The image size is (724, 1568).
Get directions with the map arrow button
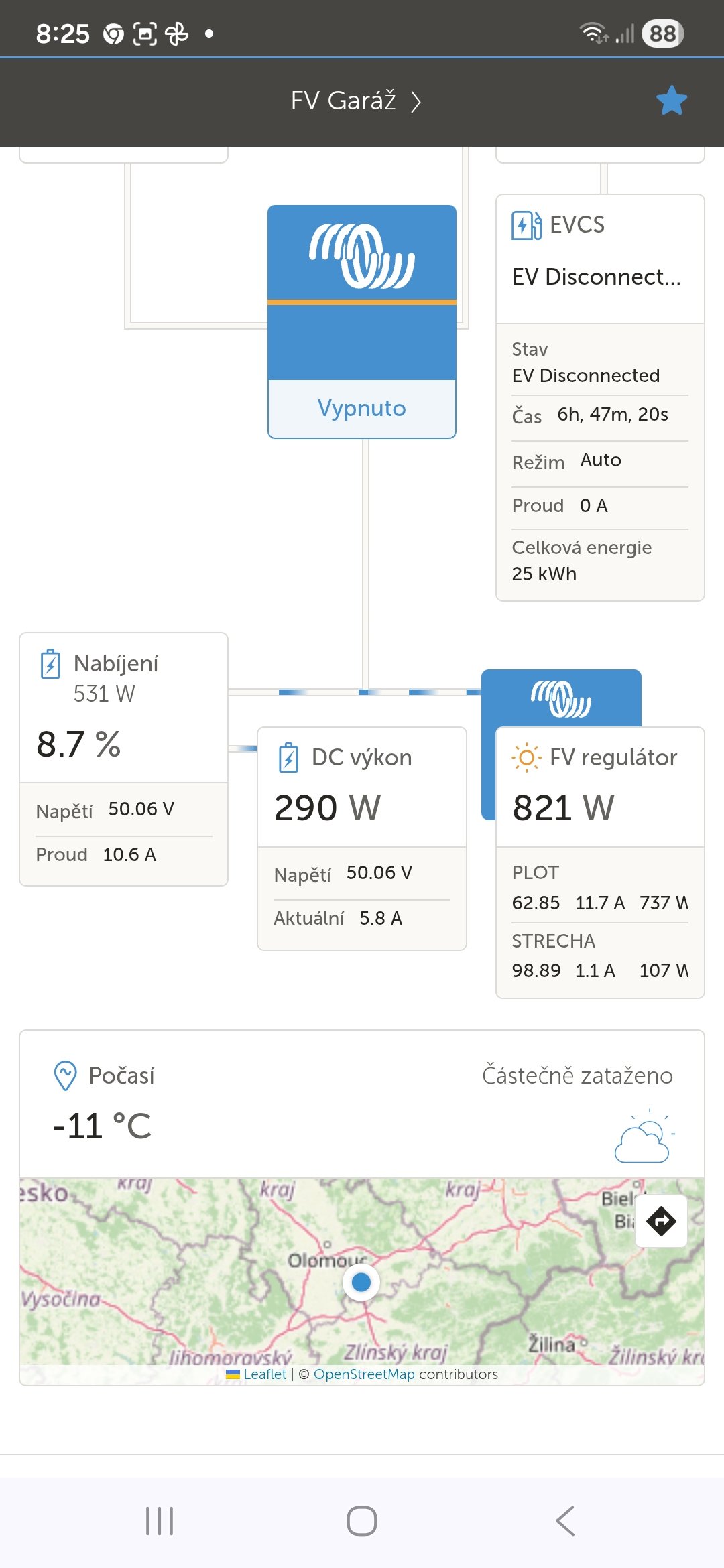(x=661, y=1220)
